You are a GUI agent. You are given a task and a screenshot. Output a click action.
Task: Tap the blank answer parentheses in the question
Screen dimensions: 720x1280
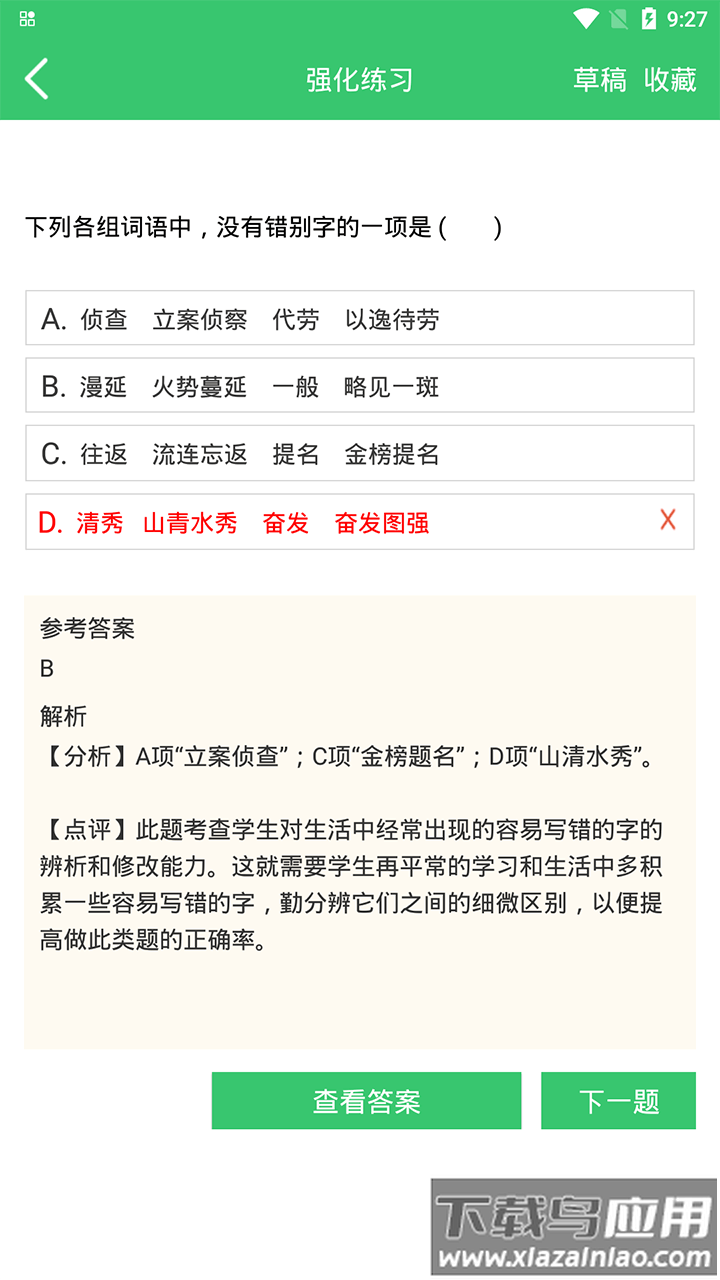point(470,227)
